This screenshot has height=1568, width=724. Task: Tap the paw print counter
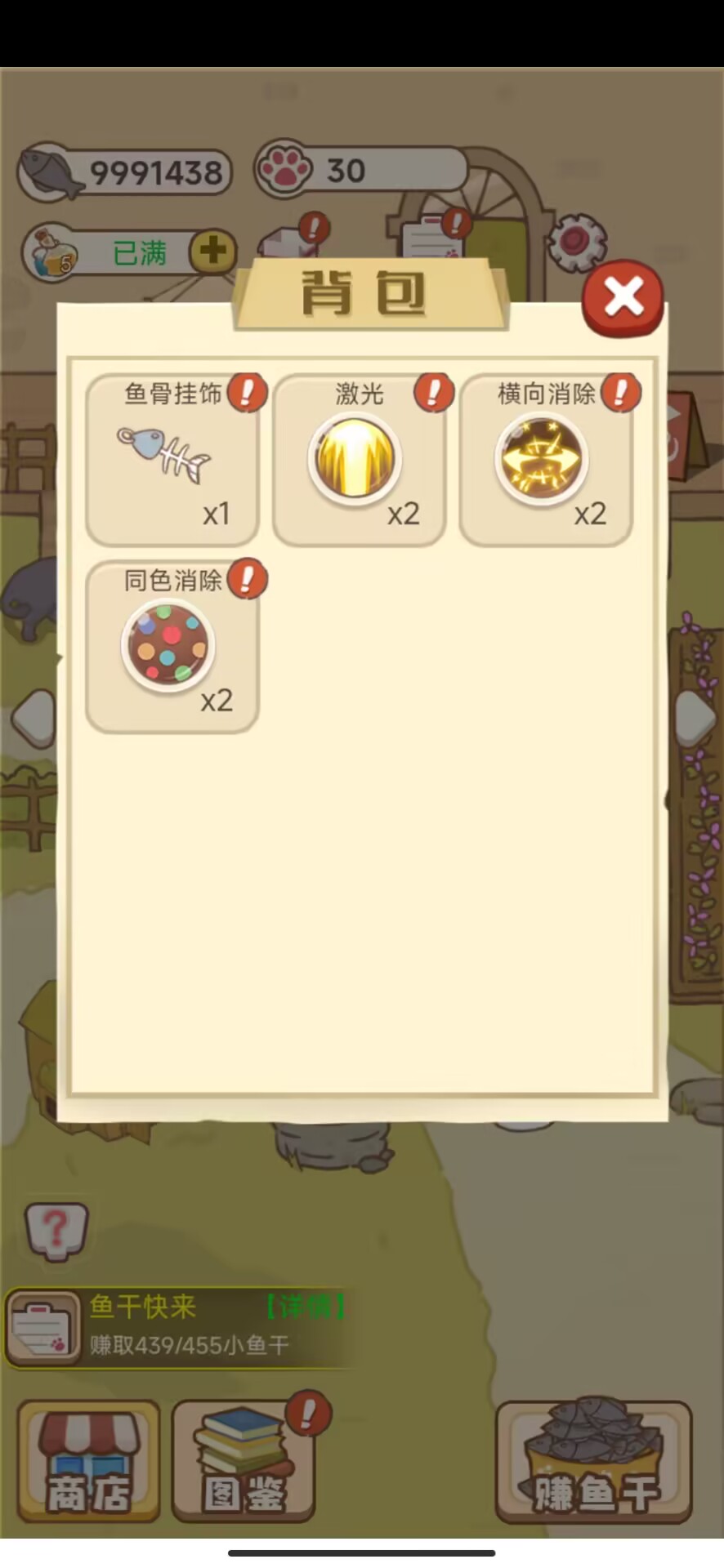pyautogui.click(x=360, y=171)
